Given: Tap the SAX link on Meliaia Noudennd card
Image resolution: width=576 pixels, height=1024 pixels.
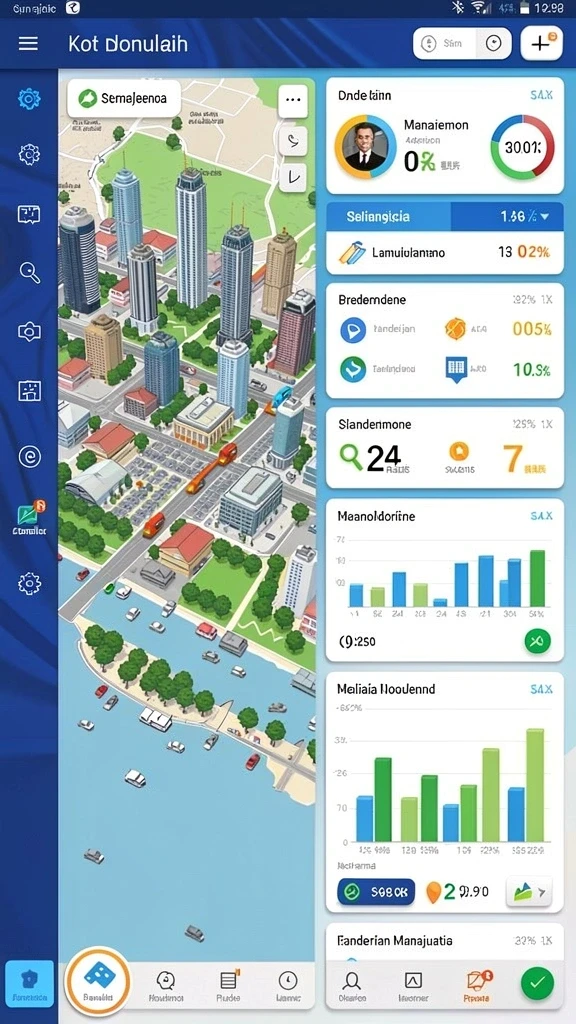Looking at the screenshot, I should point(541,689).
